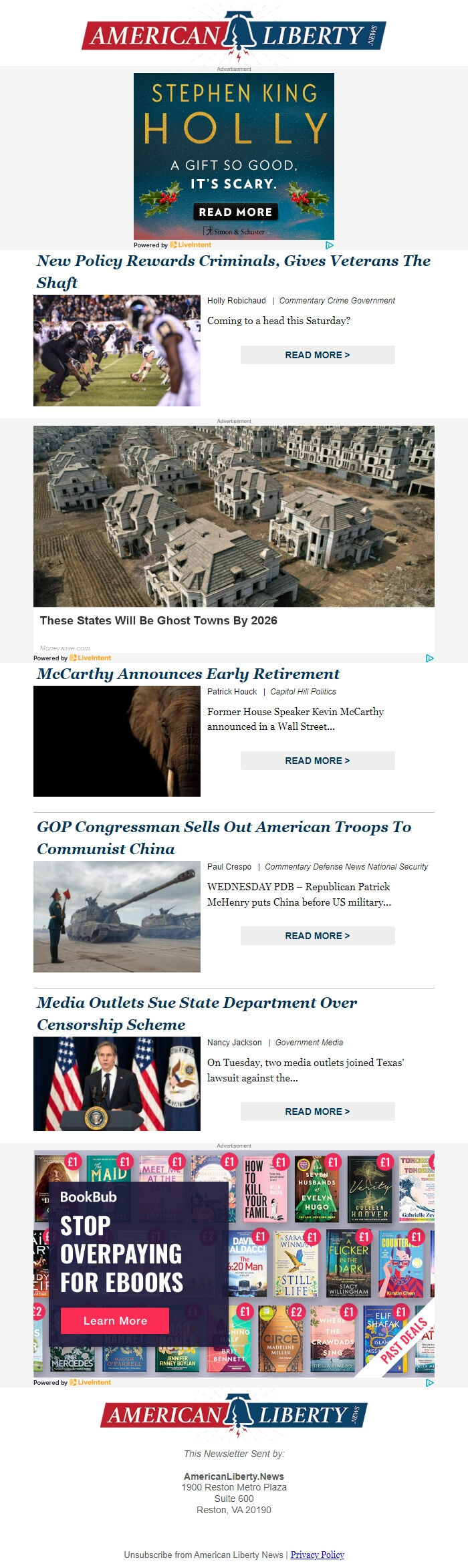468x1568 pixels.
Task: Tap Read More under Paul Crespo's article
Action: coord(317,936)
